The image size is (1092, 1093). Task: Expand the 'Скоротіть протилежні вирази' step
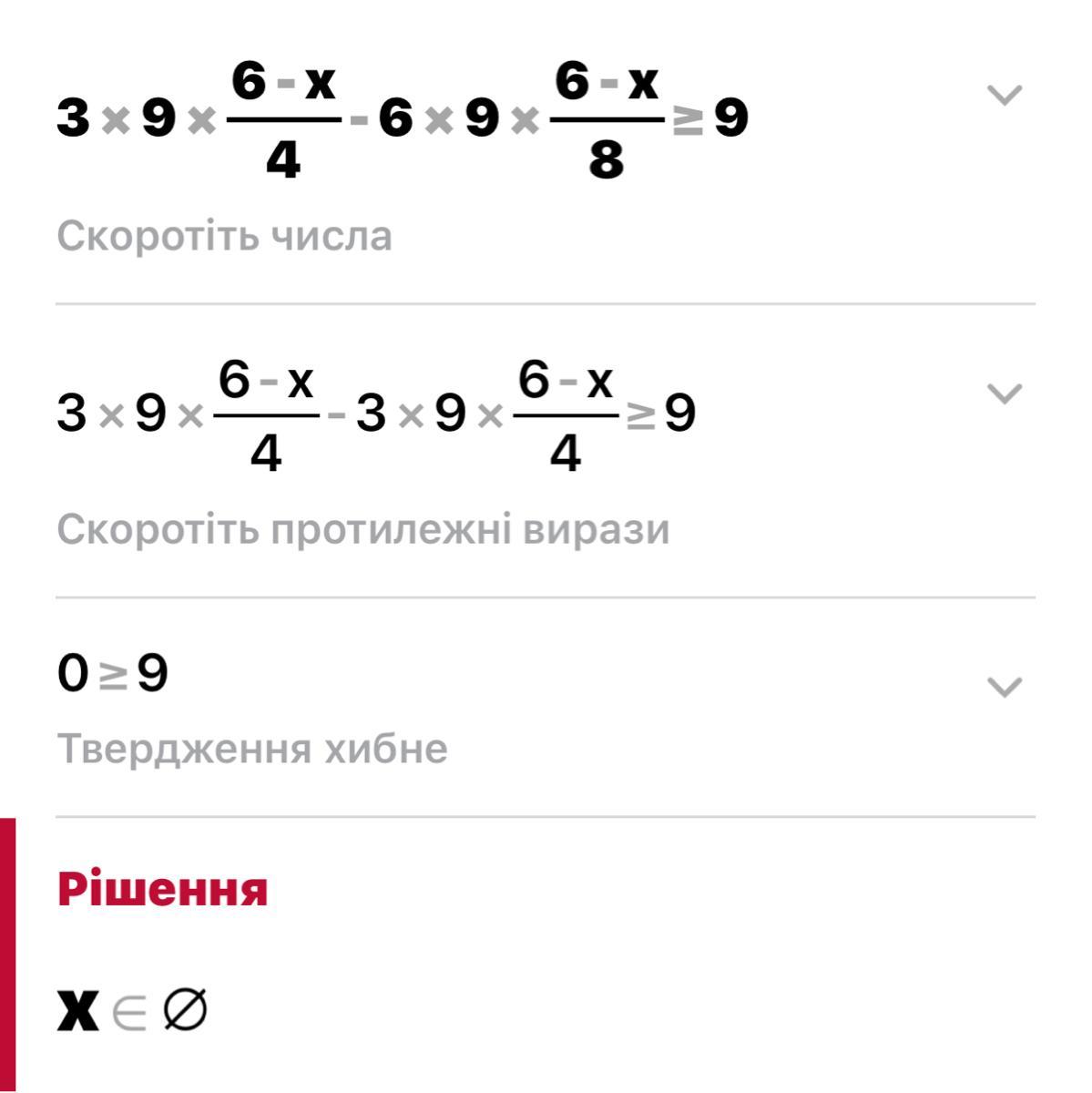1005,393
